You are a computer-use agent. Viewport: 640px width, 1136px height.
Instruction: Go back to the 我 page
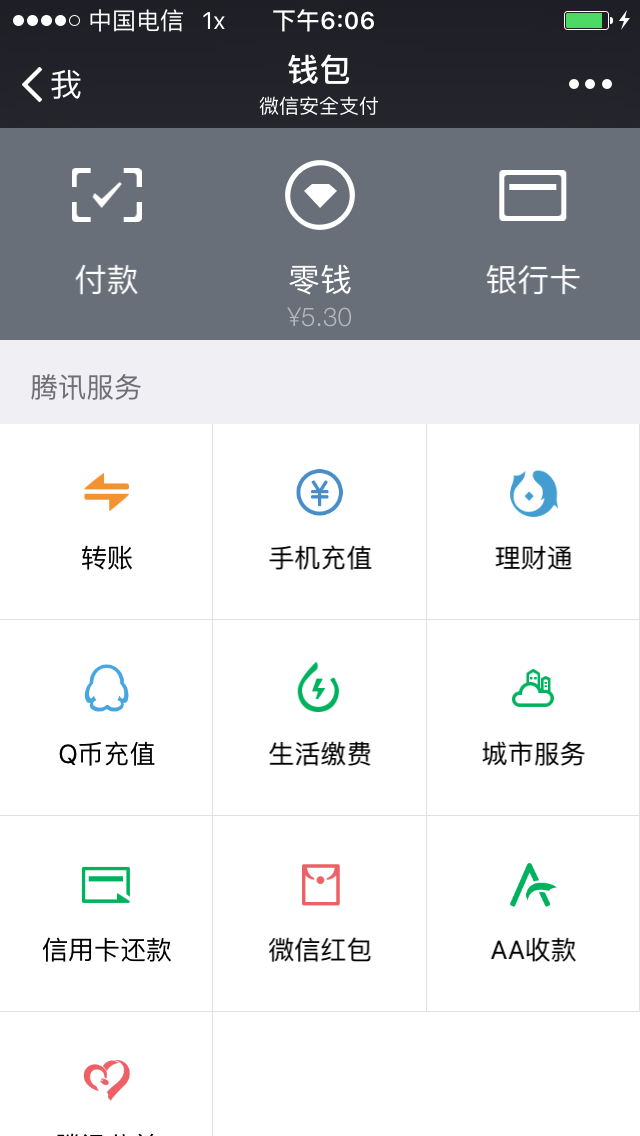point(51,84)
